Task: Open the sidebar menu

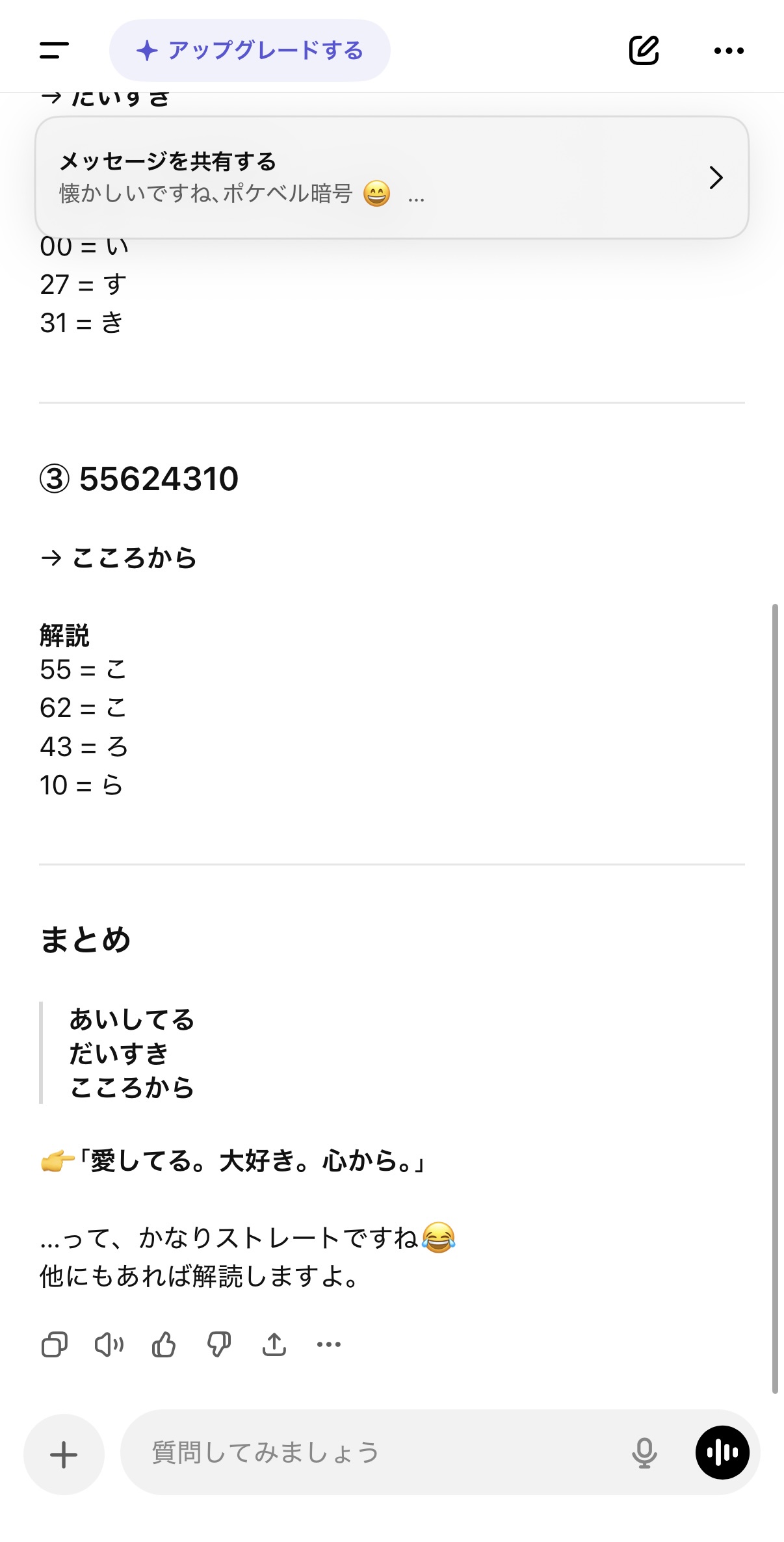Action: (x=54, y=50)
